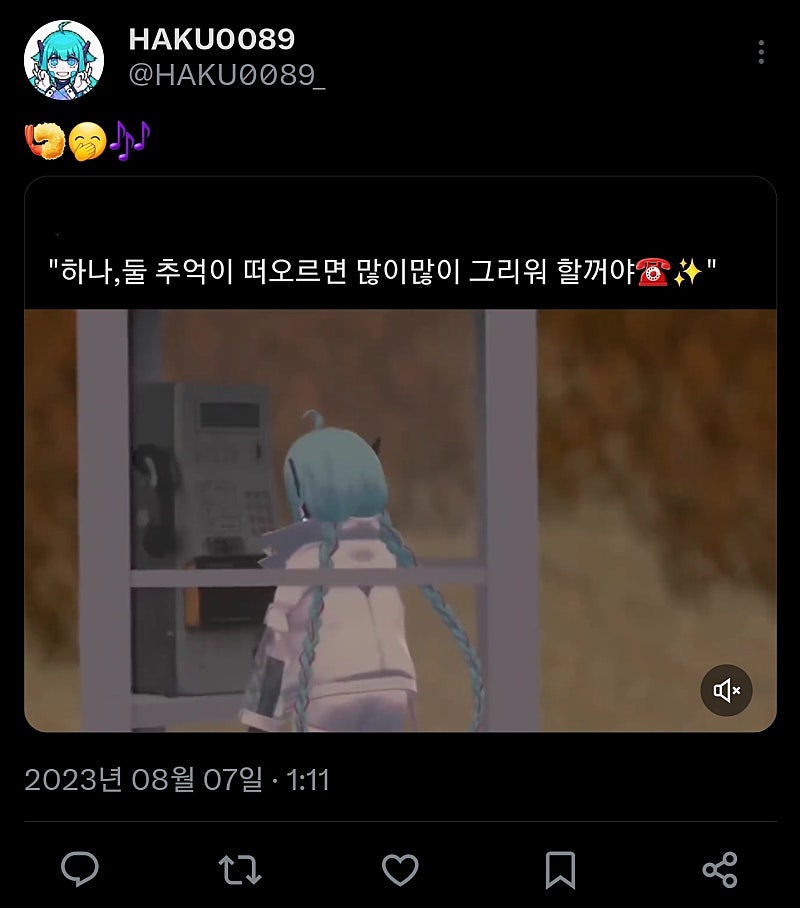Bookmark this post
The width and height of the screenshot is (800, 908).
coord(560,869)
